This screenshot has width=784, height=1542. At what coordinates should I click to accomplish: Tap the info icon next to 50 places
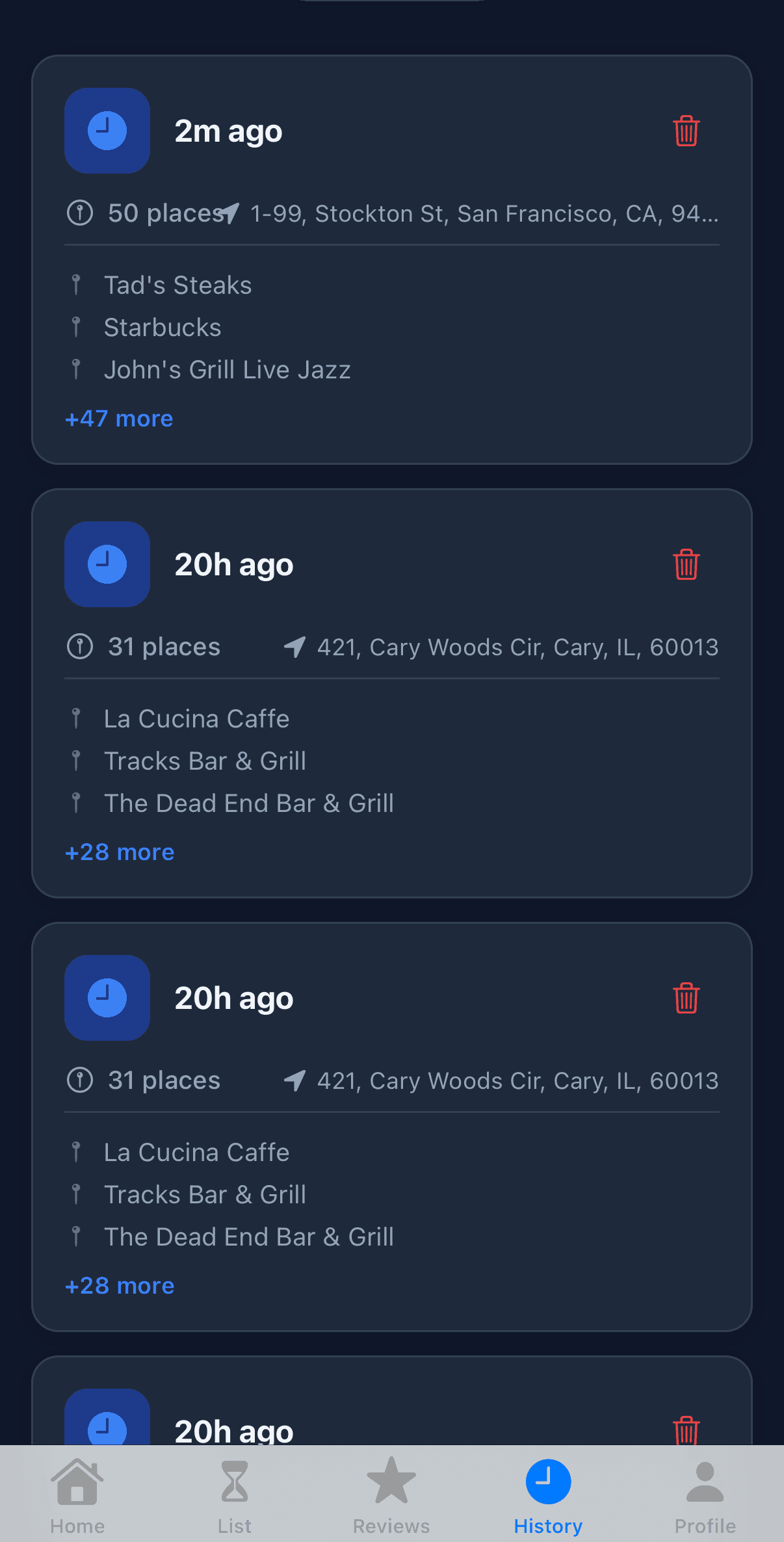79,213
